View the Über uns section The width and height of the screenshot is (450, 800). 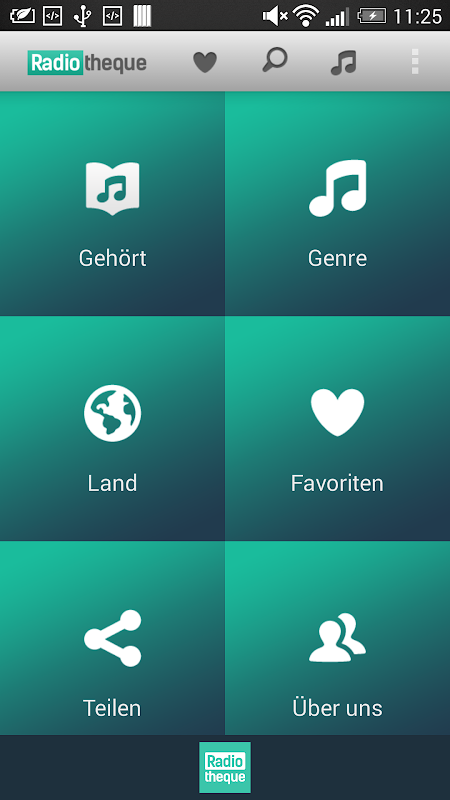(337, 638)
